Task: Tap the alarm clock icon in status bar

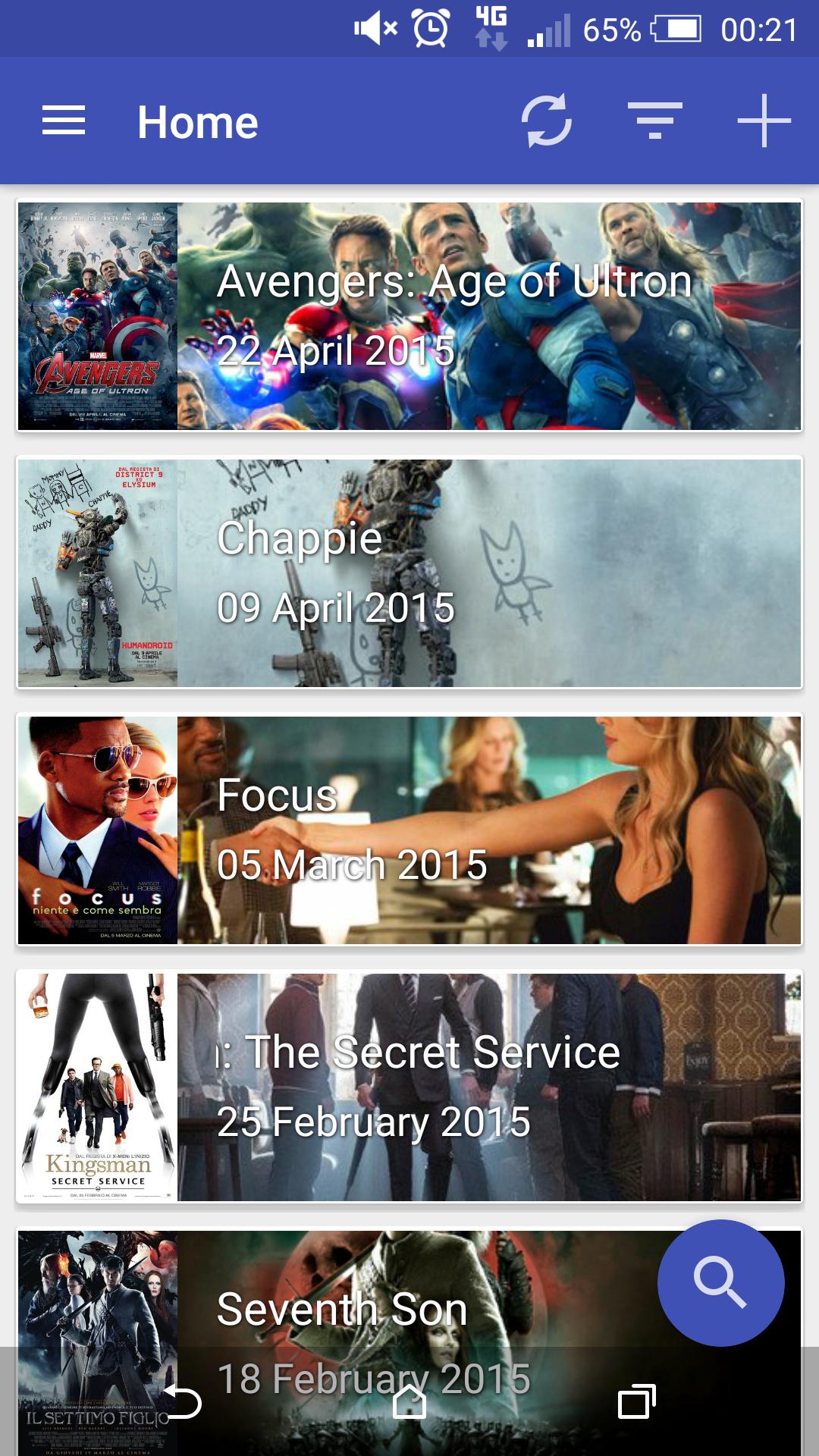Action: [x=430, y=29]
